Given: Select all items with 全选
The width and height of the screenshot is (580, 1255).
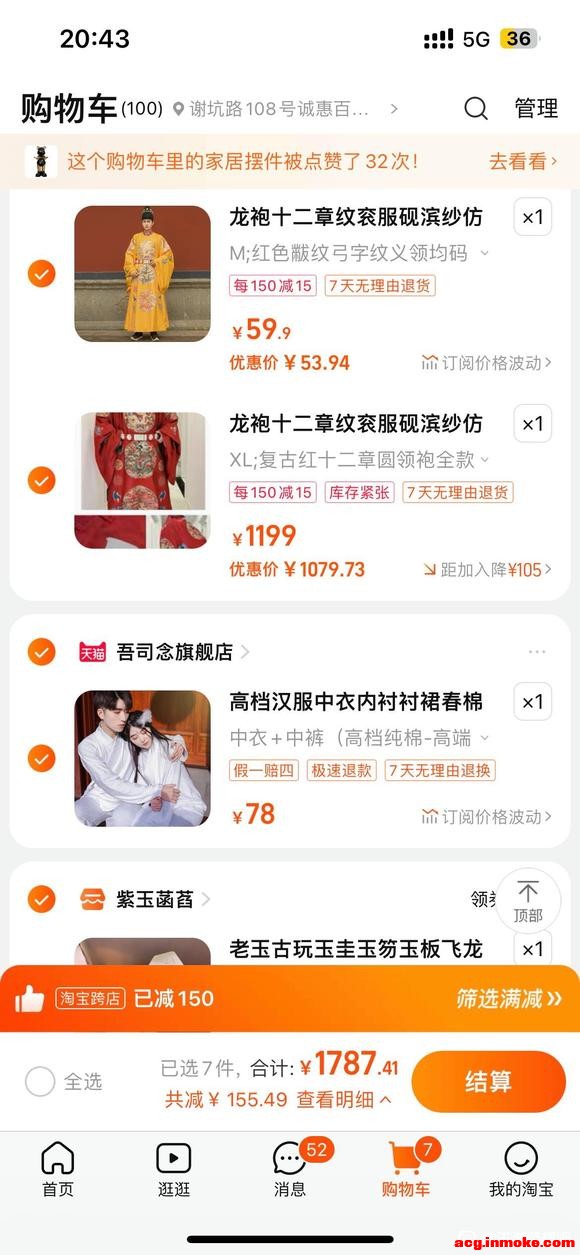Looking at the screenshot, I should tap(64, 1081).
